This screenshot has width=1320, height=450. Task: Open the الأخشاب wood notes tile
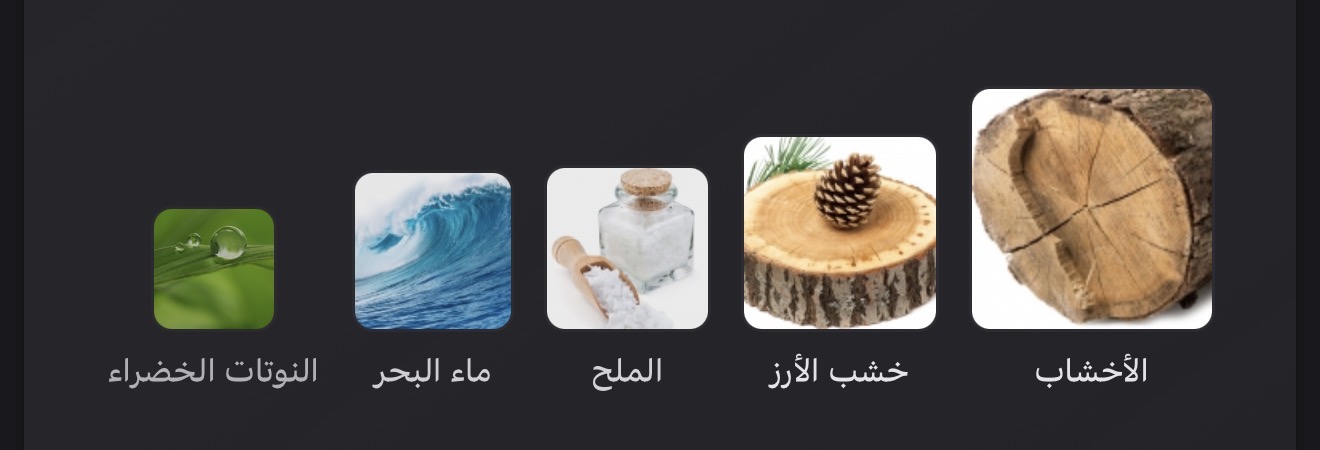point(1091,209)
